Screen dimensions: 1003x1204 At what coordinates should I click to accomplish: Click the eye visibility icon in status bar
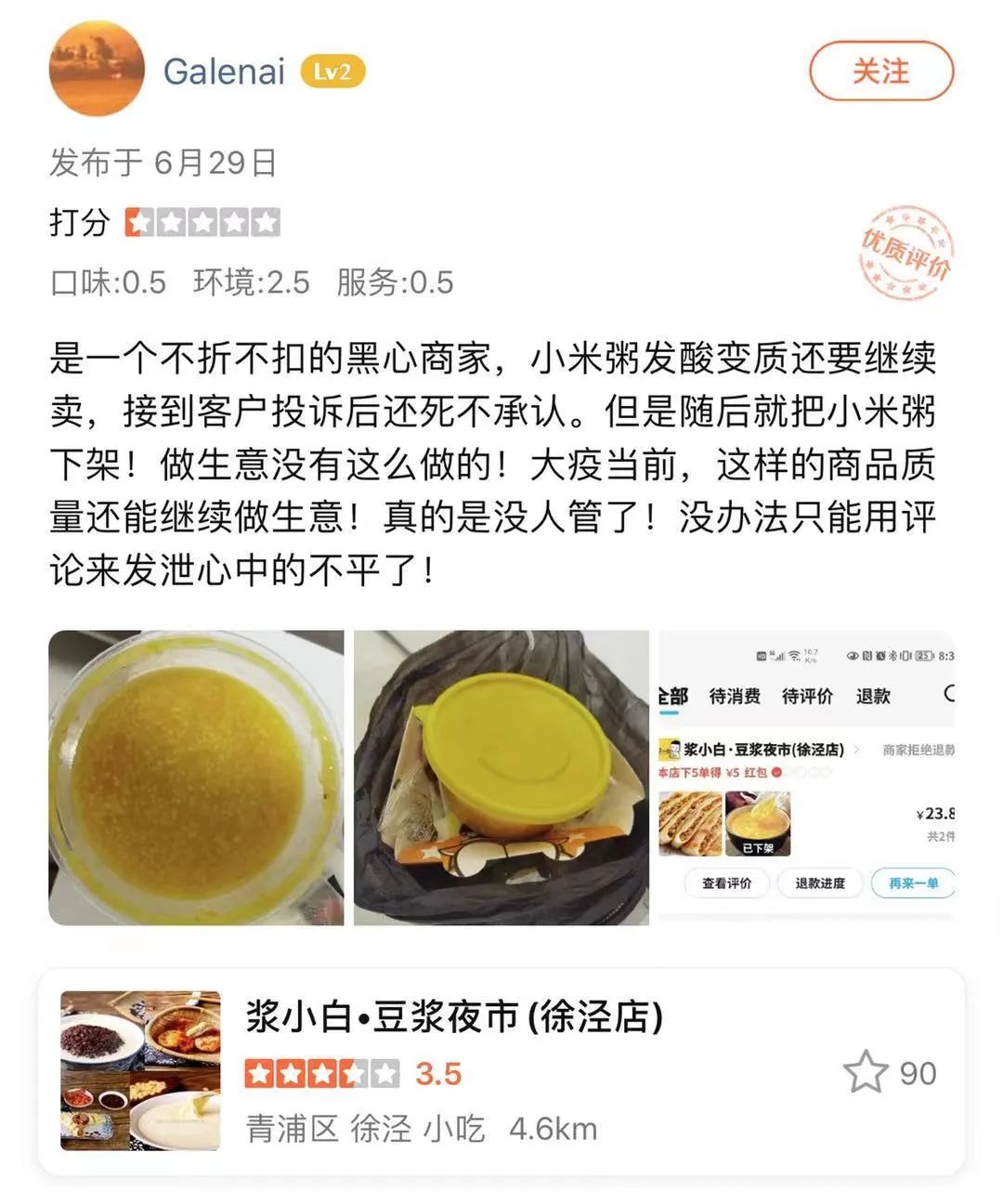point(851,655)
